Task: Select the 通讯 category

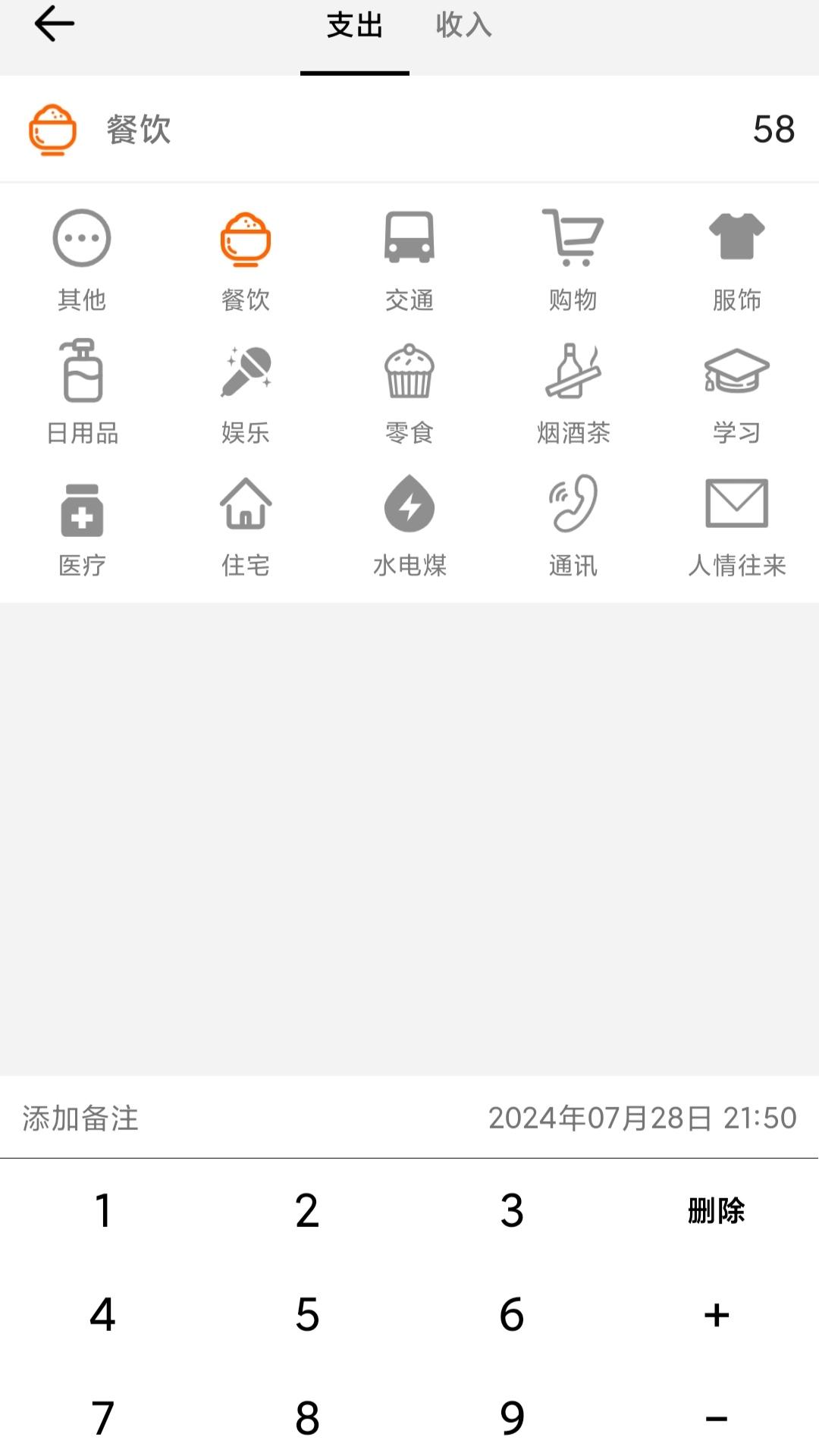Action: (x=573, y=523)
